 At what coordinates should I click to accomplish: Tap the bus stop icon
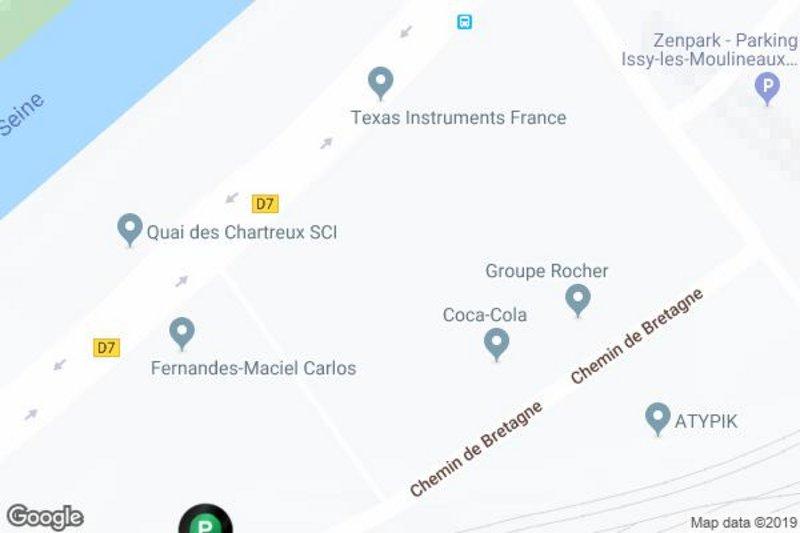(x=464, y=21)
